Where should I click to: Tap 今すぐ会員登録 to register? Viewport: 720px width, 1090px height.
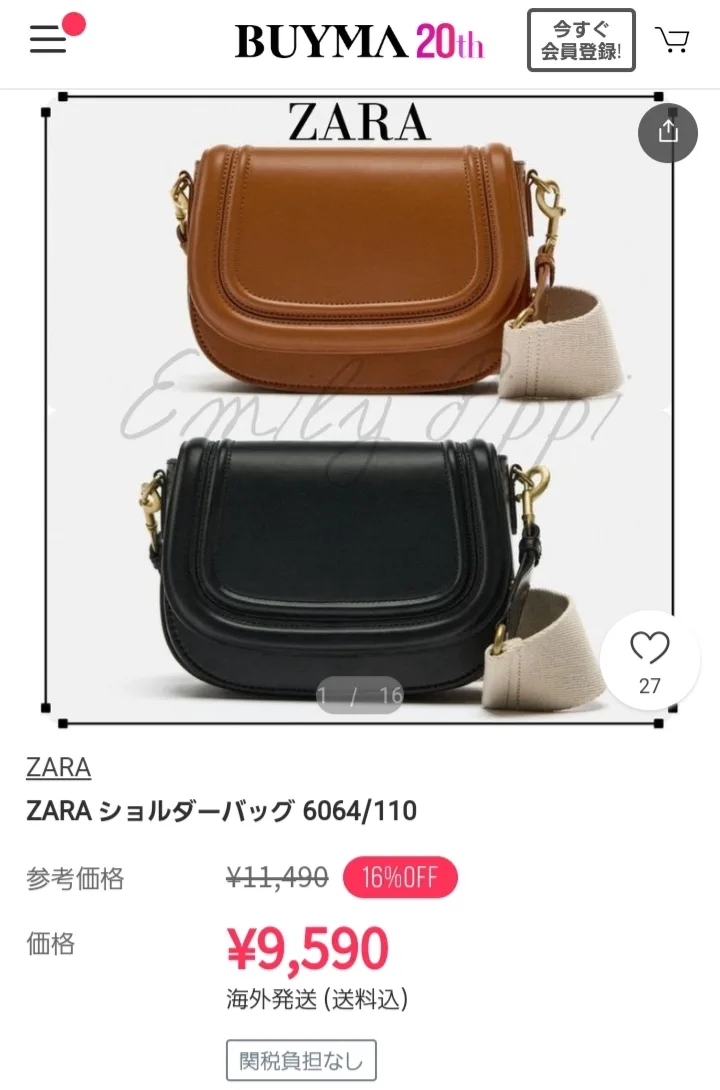click(x=581, y=41)
